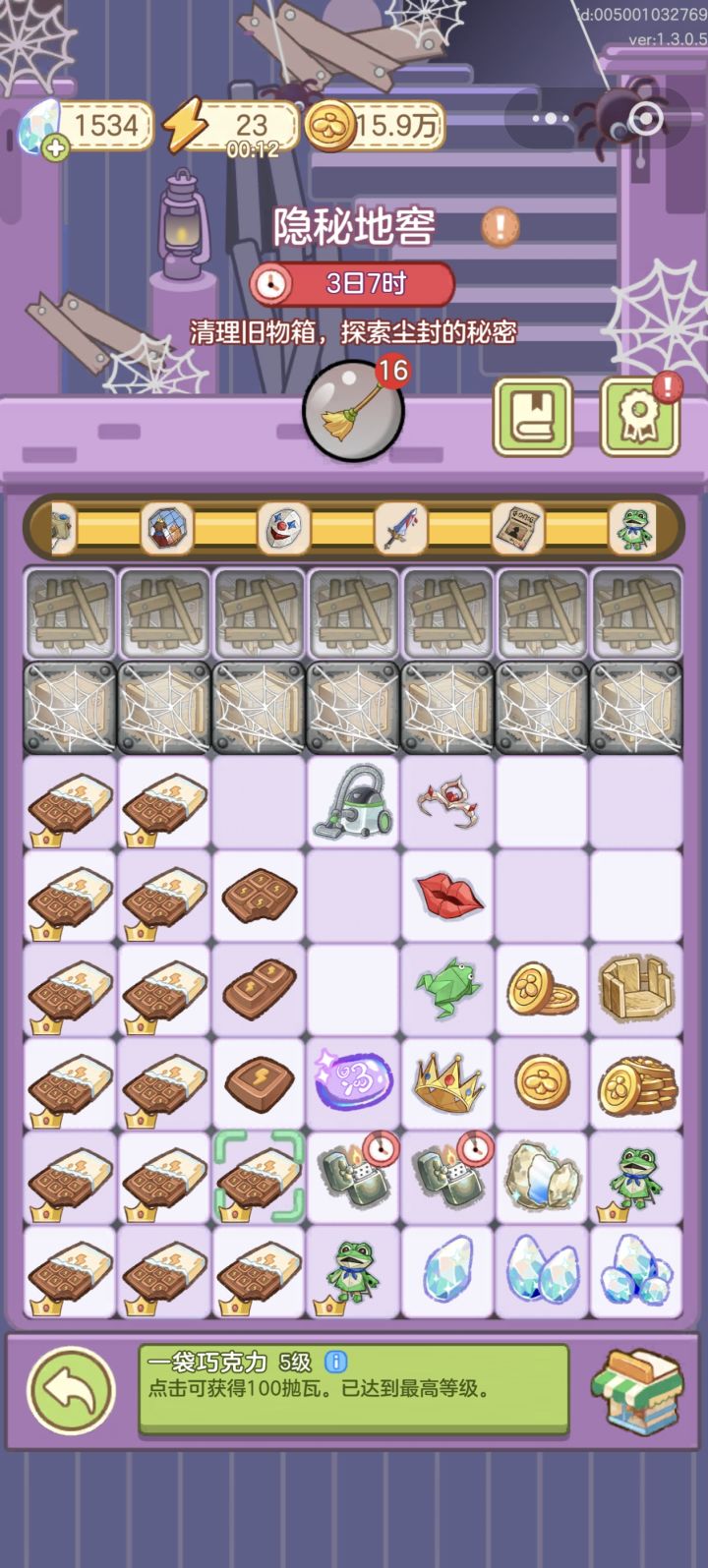
Task: Open the achievements badge with red notification
Action: tap(641, 415)
